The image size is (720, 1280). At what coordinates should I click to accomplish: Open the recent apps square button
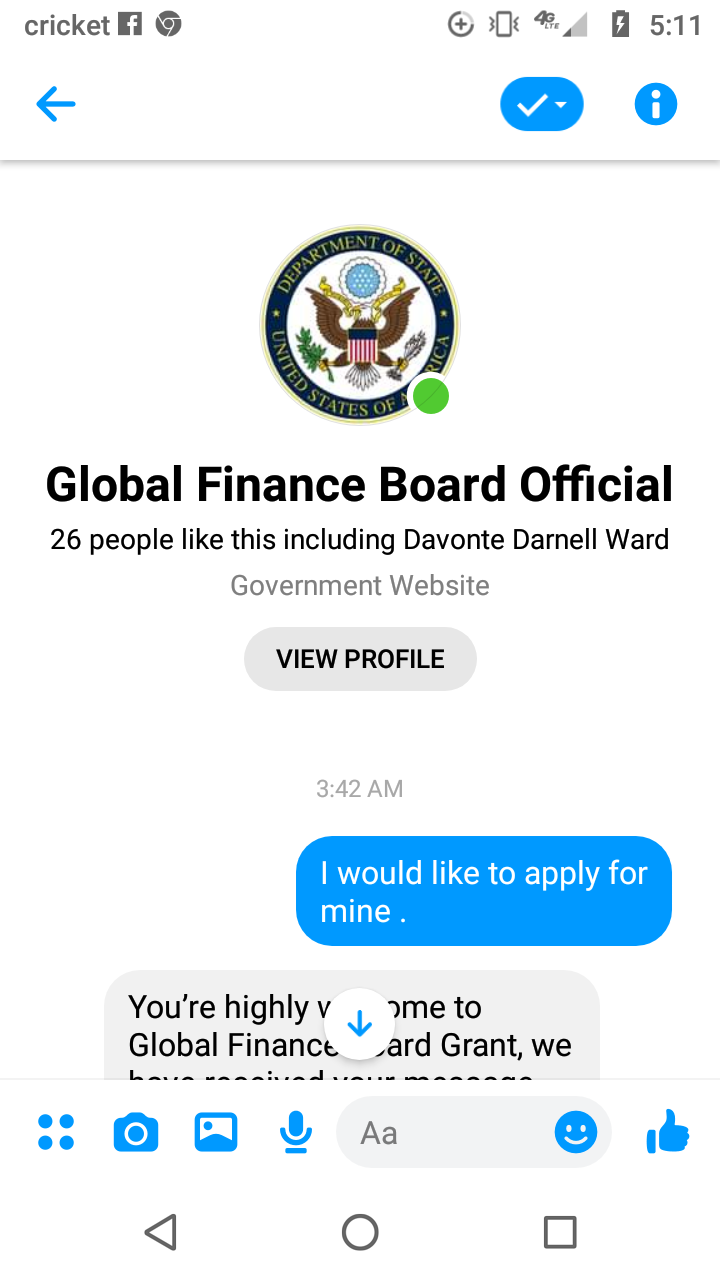point(560,1232)
